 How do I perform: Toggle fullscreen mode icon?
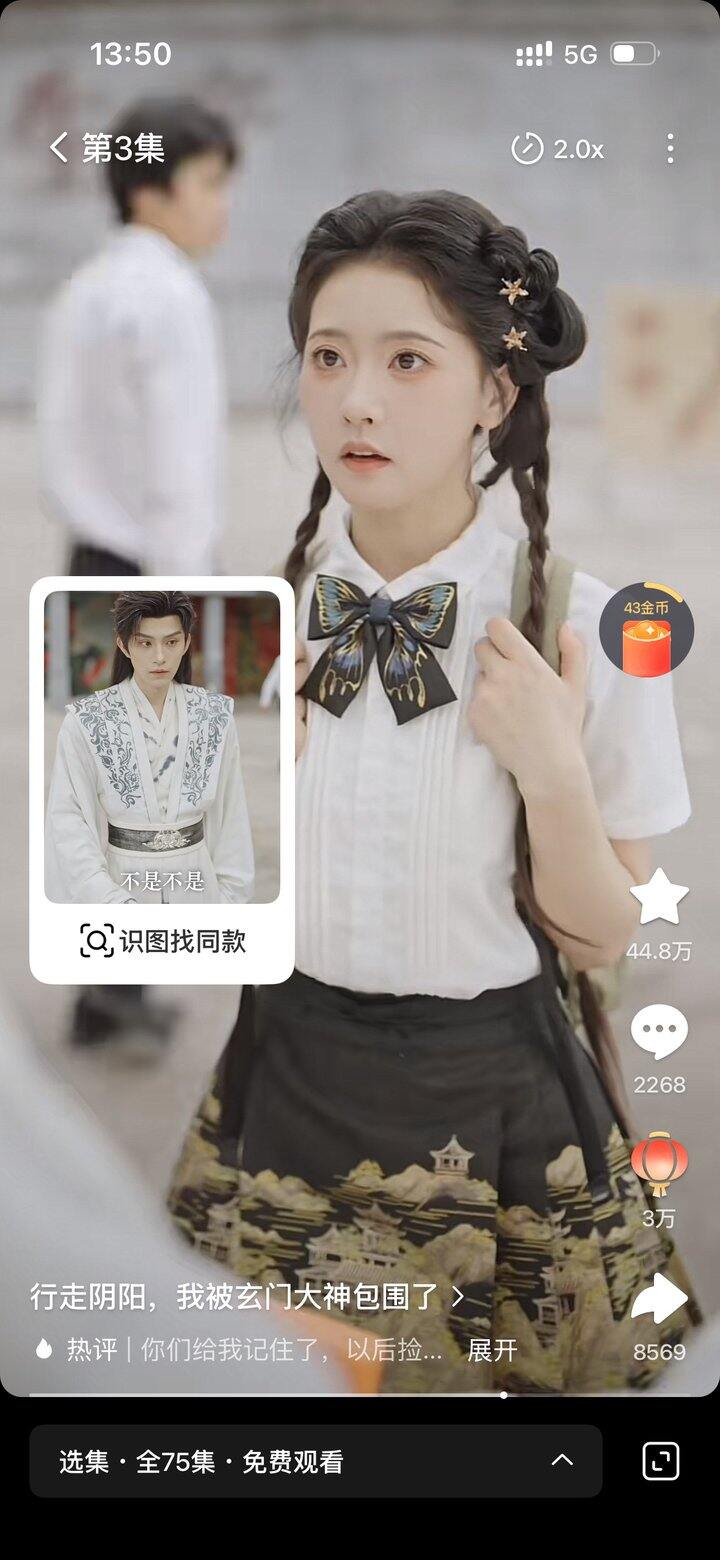660,1461
